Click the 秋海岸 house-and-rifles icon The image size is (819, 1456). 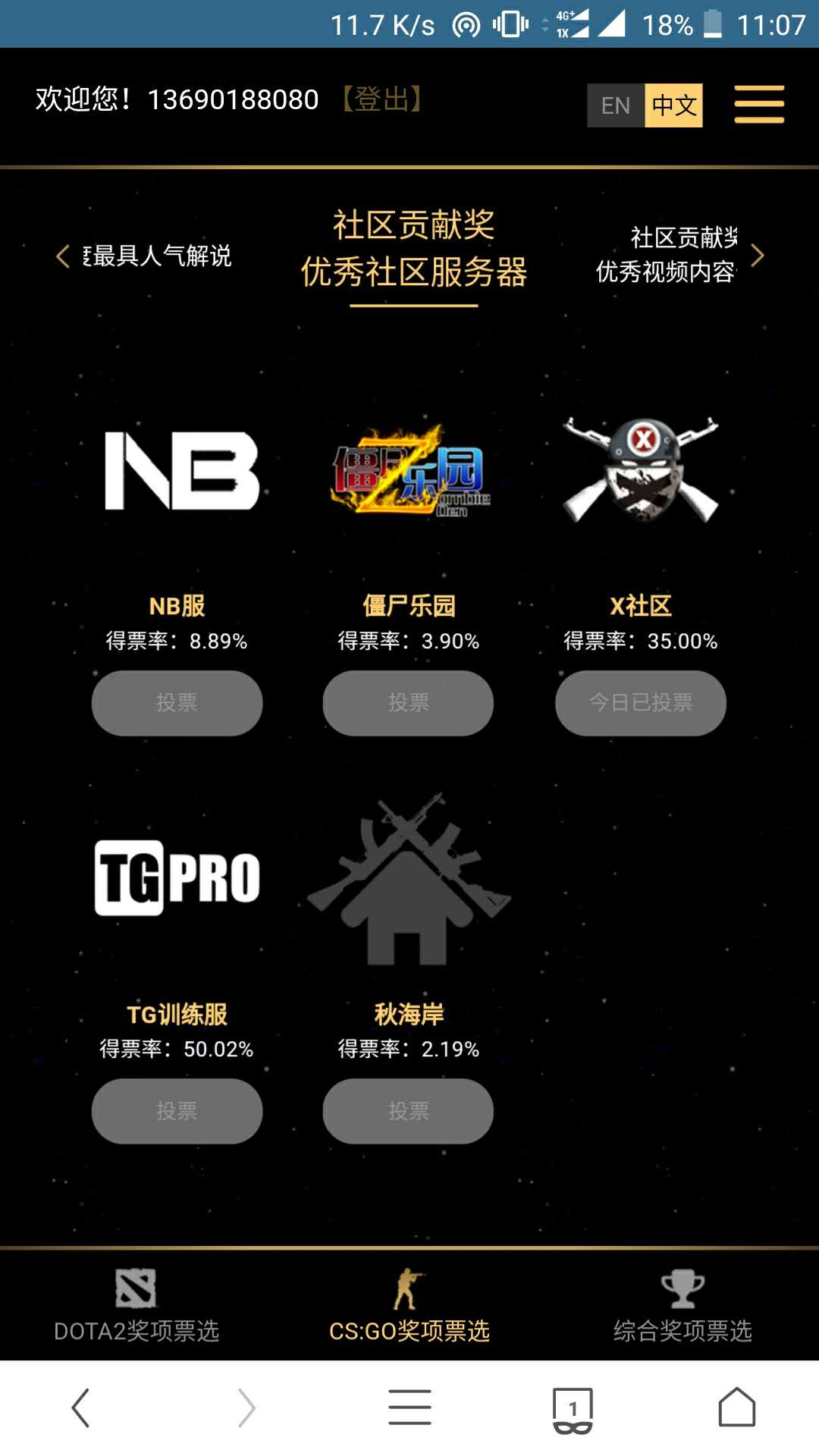pos(407,883)
